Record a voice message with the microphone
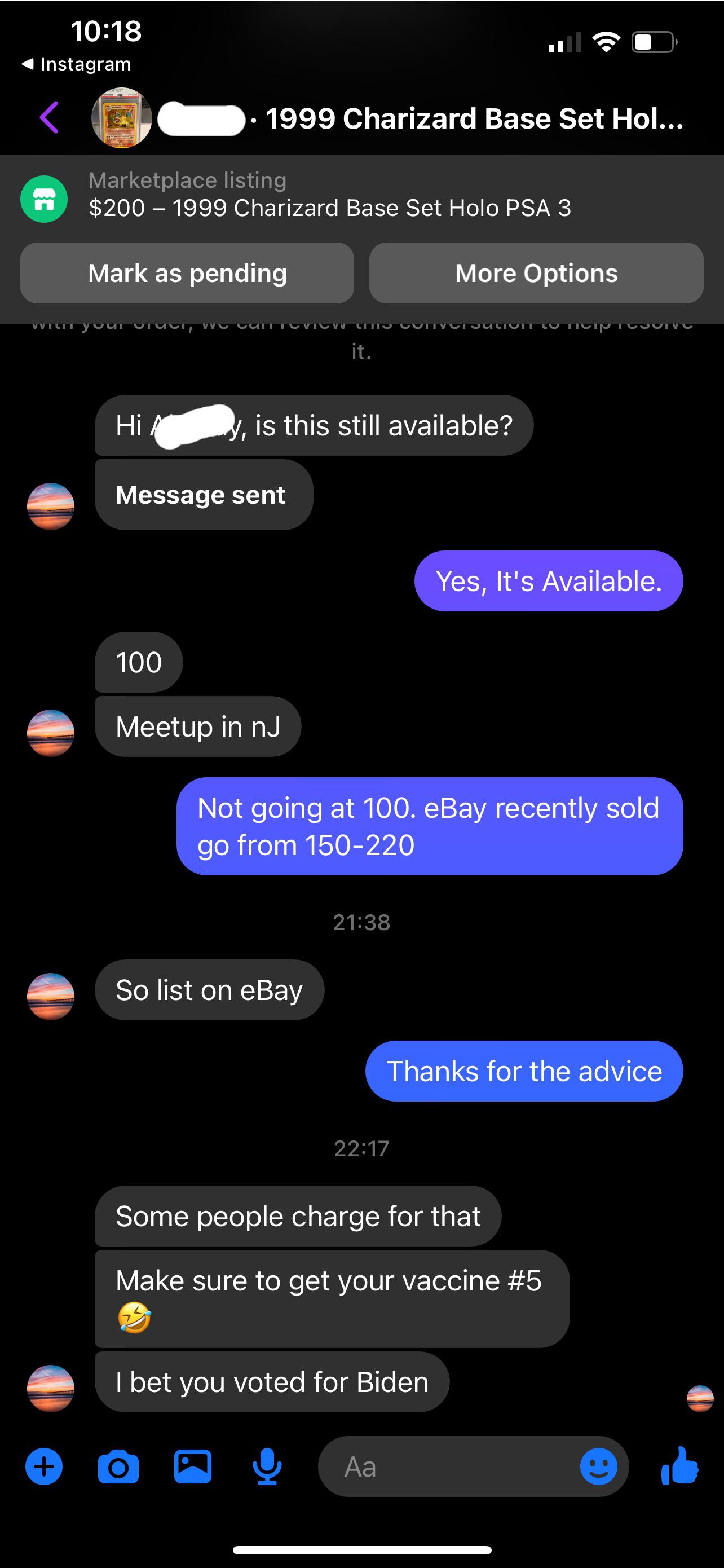Viewport: 724px width, 1568px height. pyautogui.click(x=267, y=1467)
